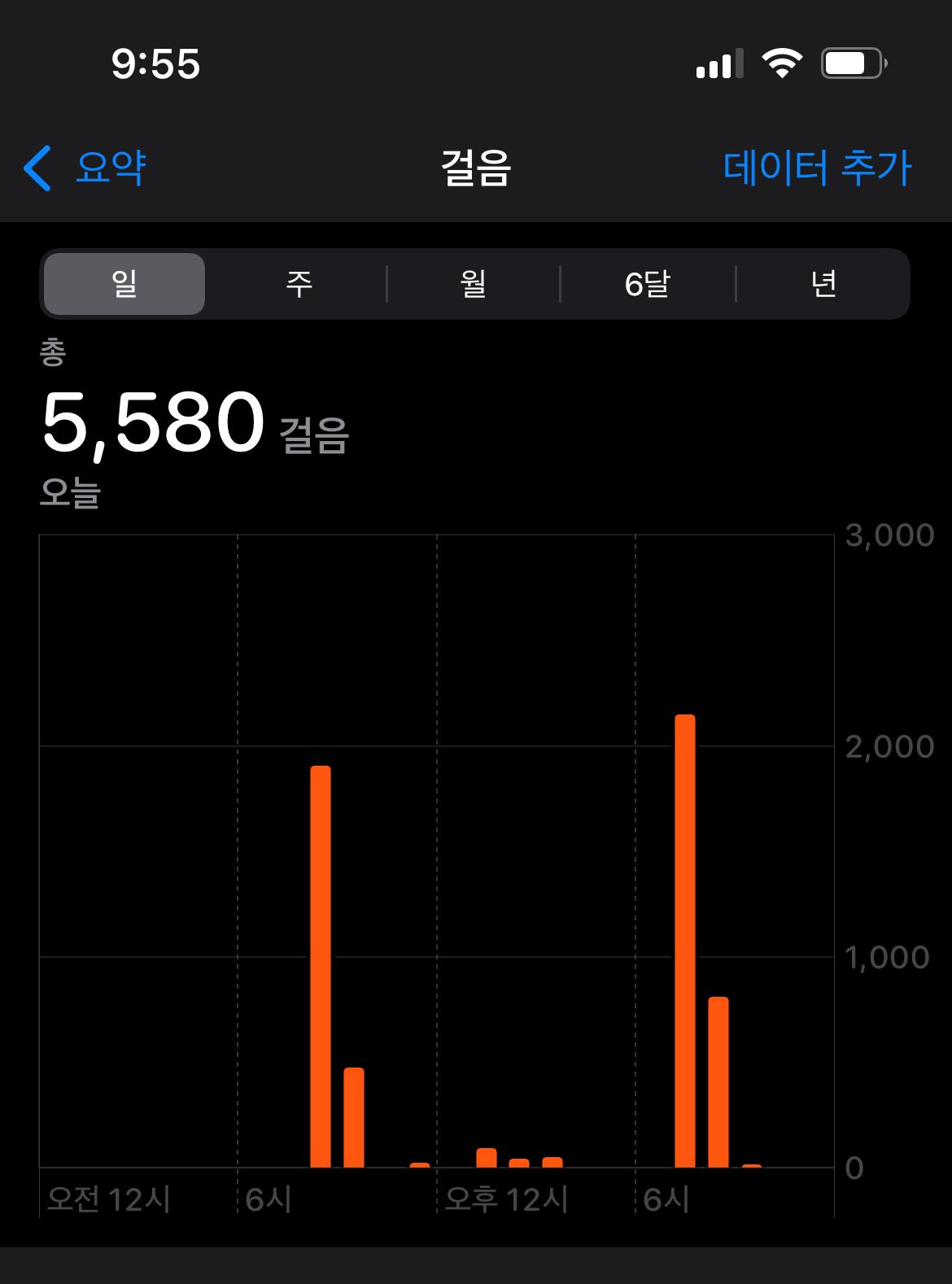Go back to 요약 screen
The width and height of the screenshot is (952, 1284).
point(85,168)
